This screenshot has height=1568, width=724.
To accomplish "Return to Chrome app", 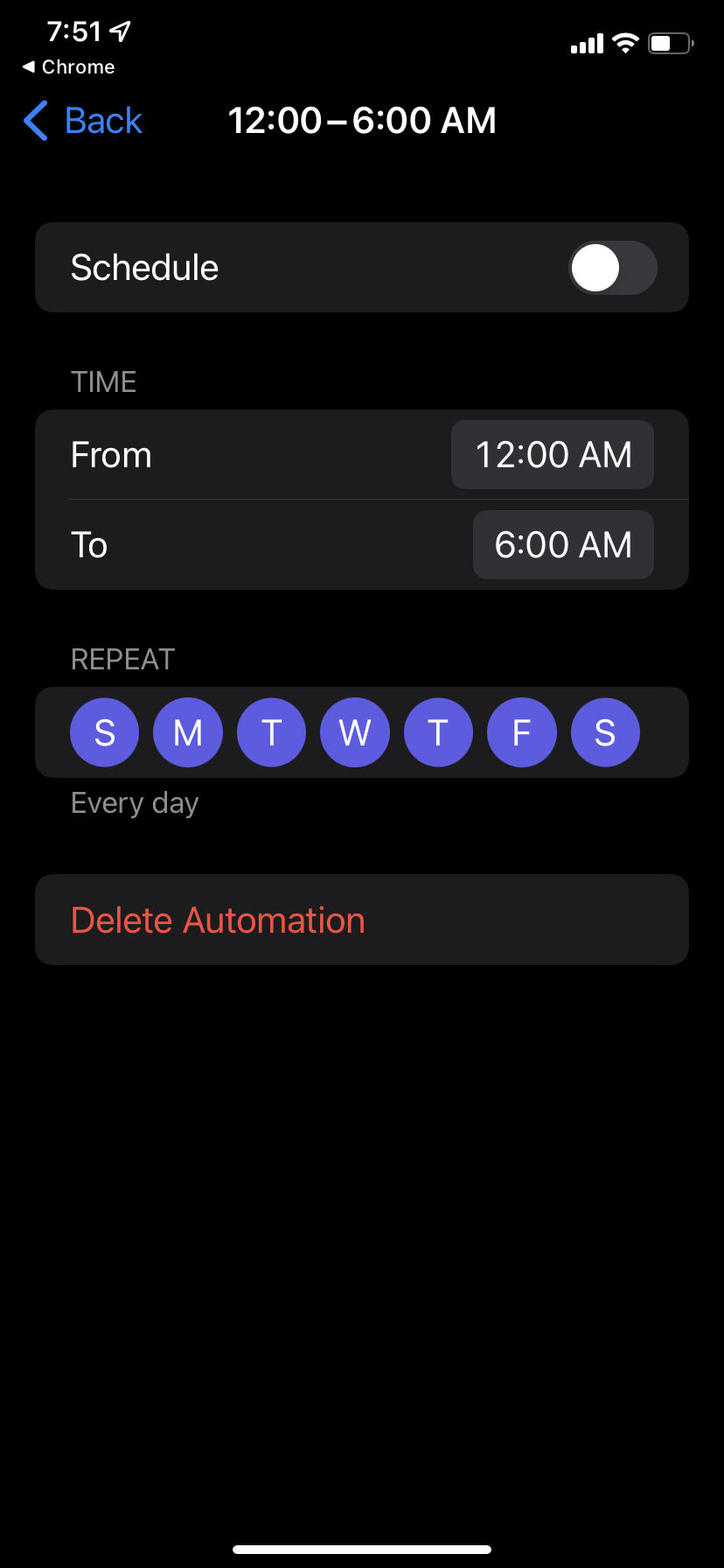I will coord(68,67).
